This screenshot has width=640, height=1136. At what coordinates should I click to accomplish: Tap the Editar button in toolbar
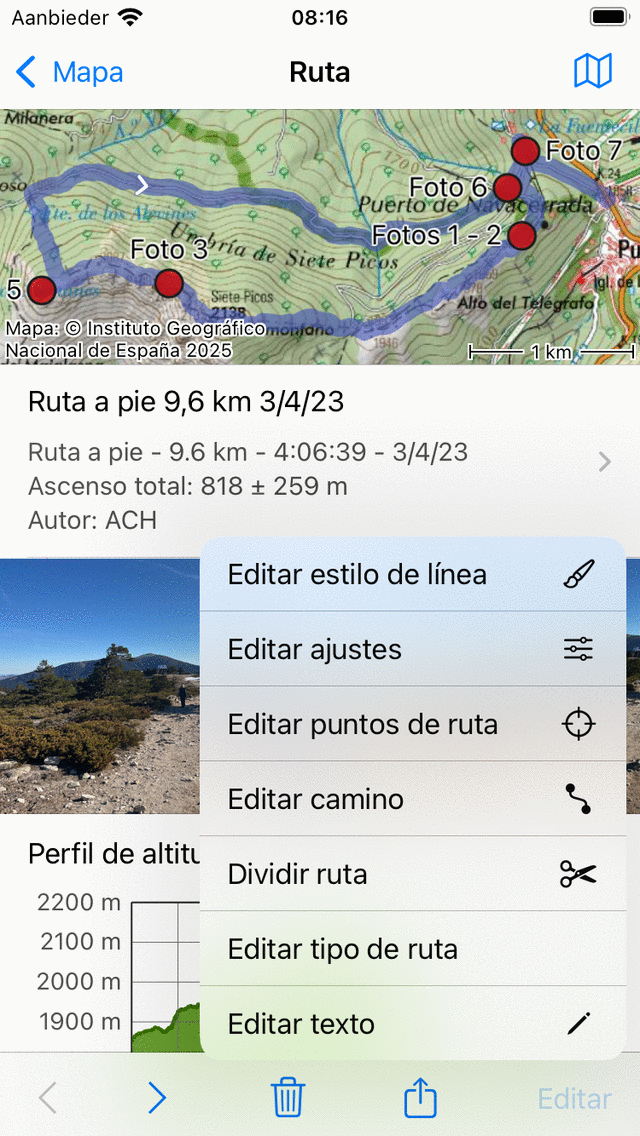[574, 1099]
